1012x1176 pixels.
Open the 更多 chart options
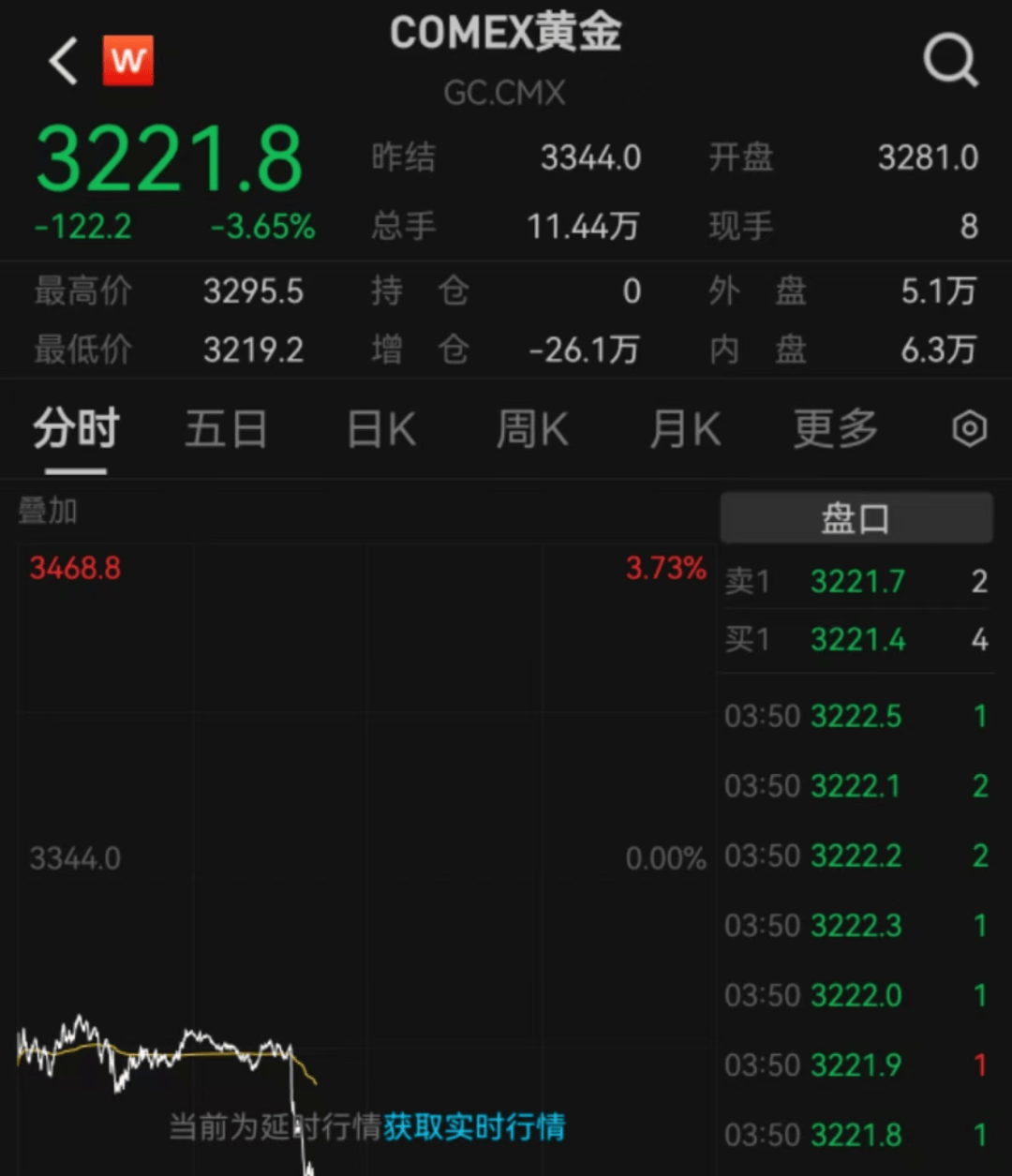[835, 430]
